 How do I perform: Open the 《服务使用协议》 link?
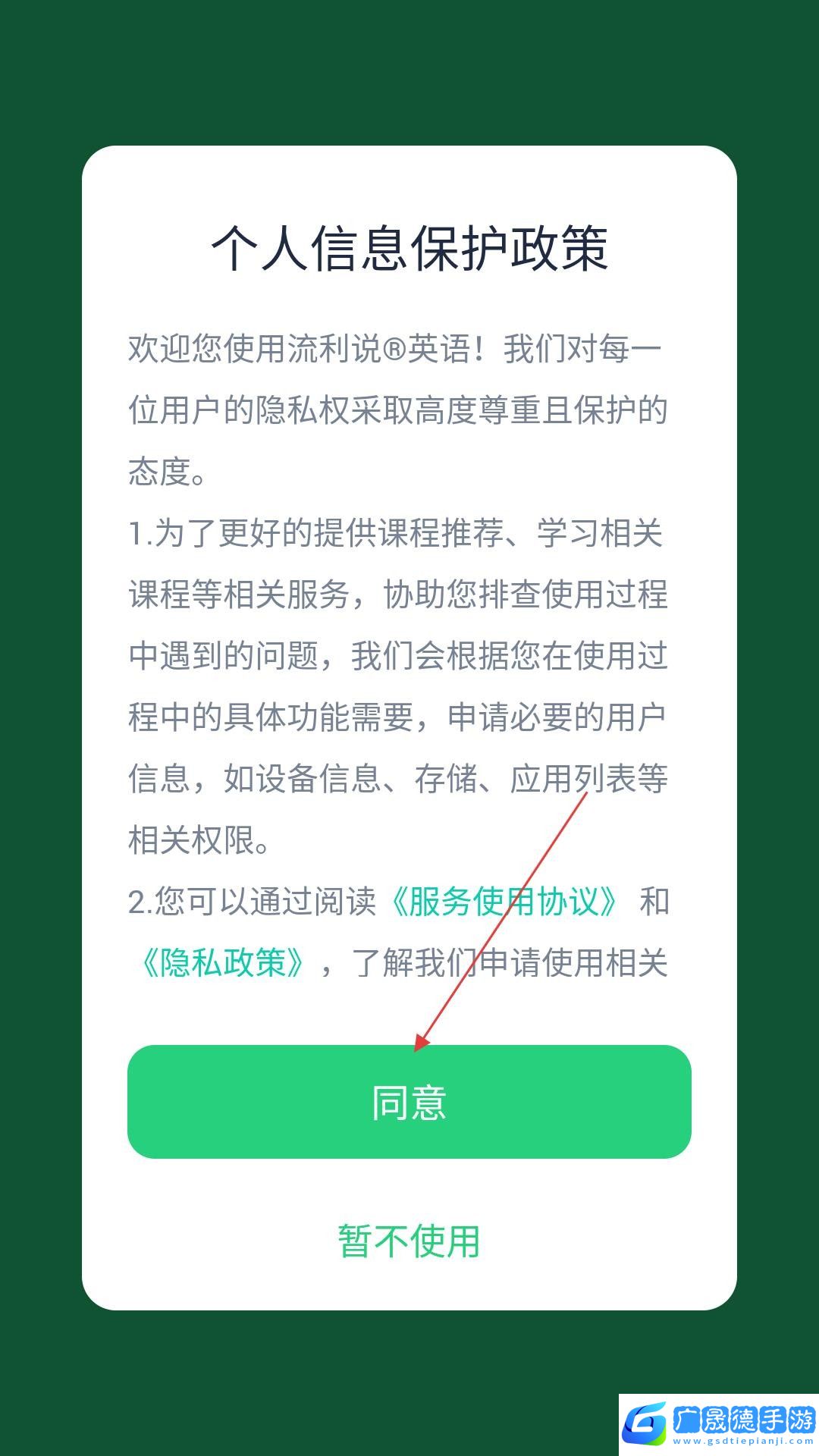tap(505, 902)
